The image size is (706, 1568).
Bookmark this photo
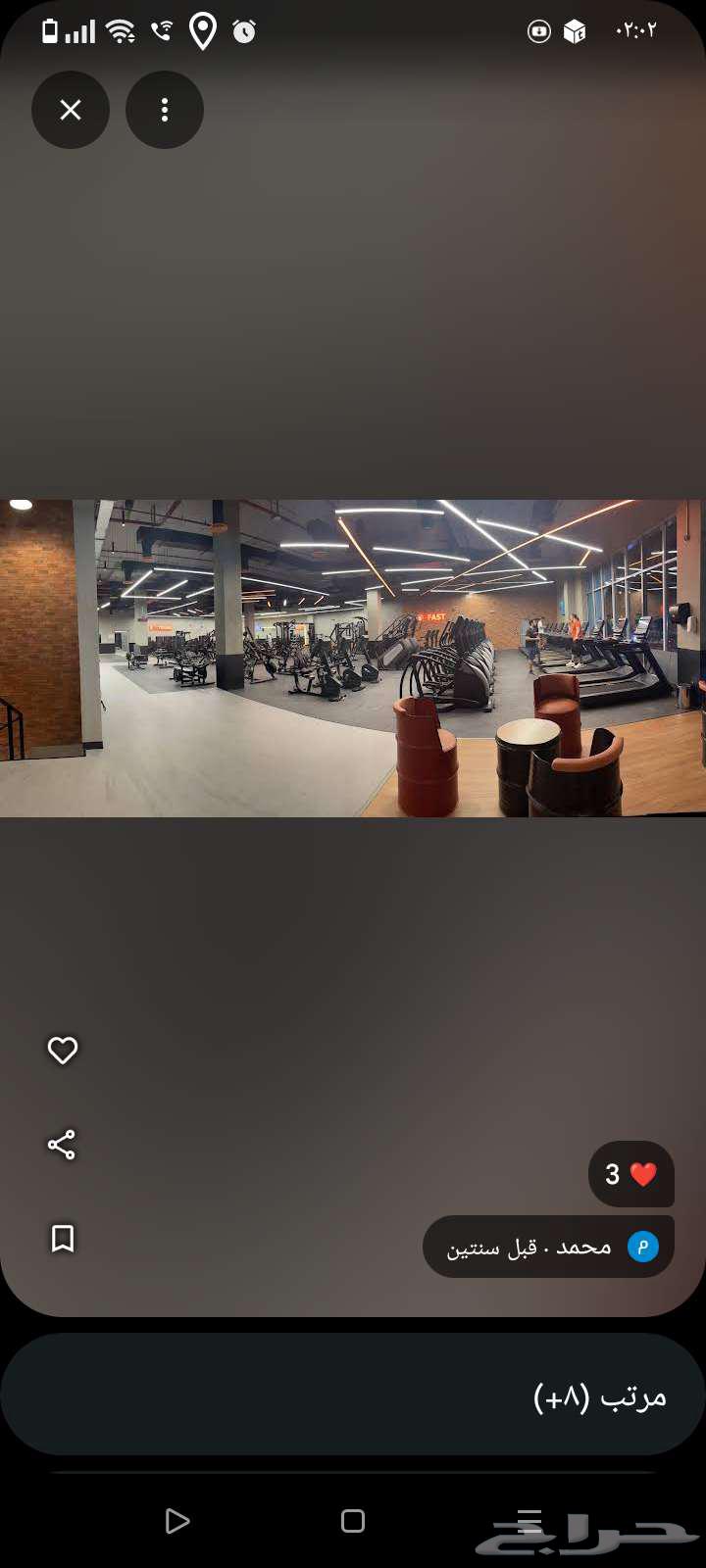pos(63,1239)
